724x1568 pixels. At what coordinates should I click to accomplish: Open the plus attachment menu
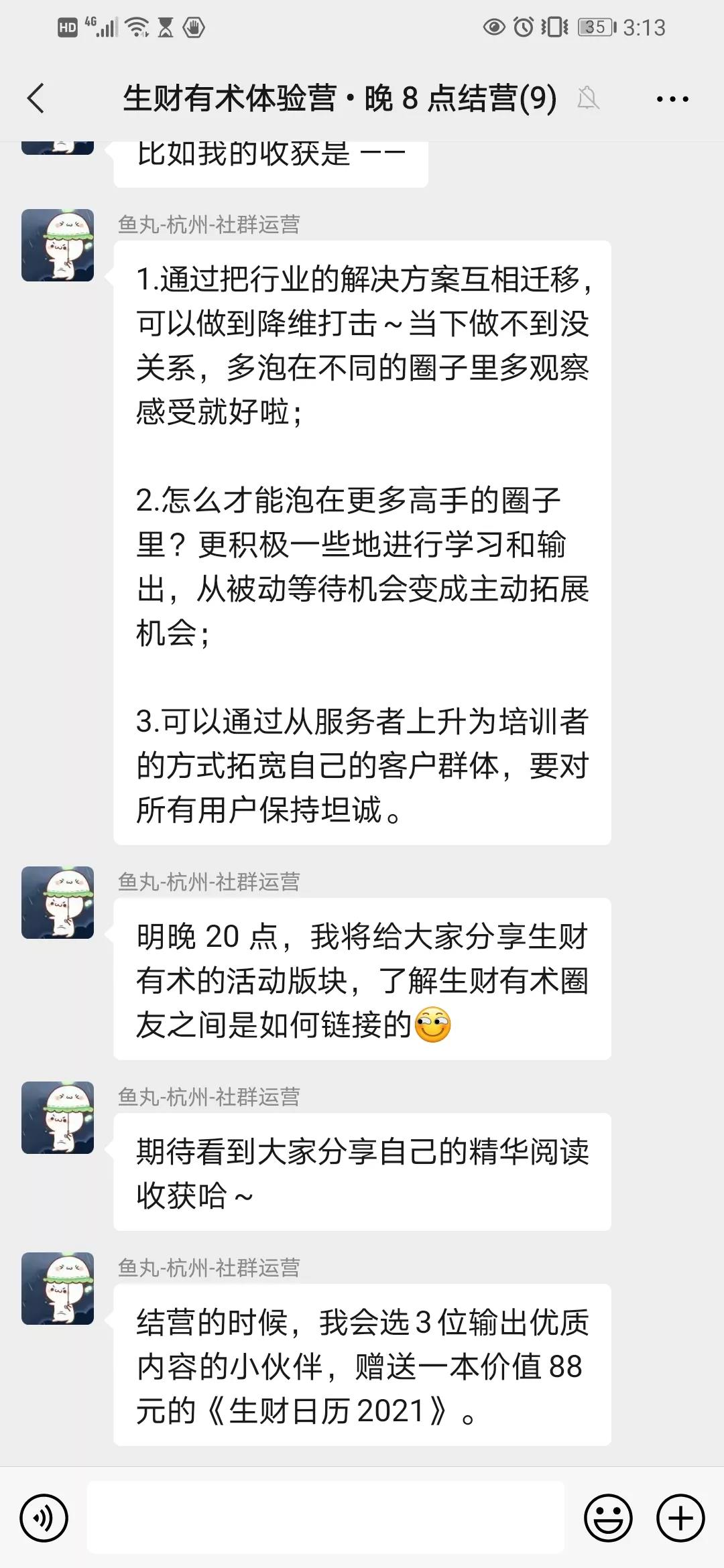pyautogui.click(x=680, y=1517)
